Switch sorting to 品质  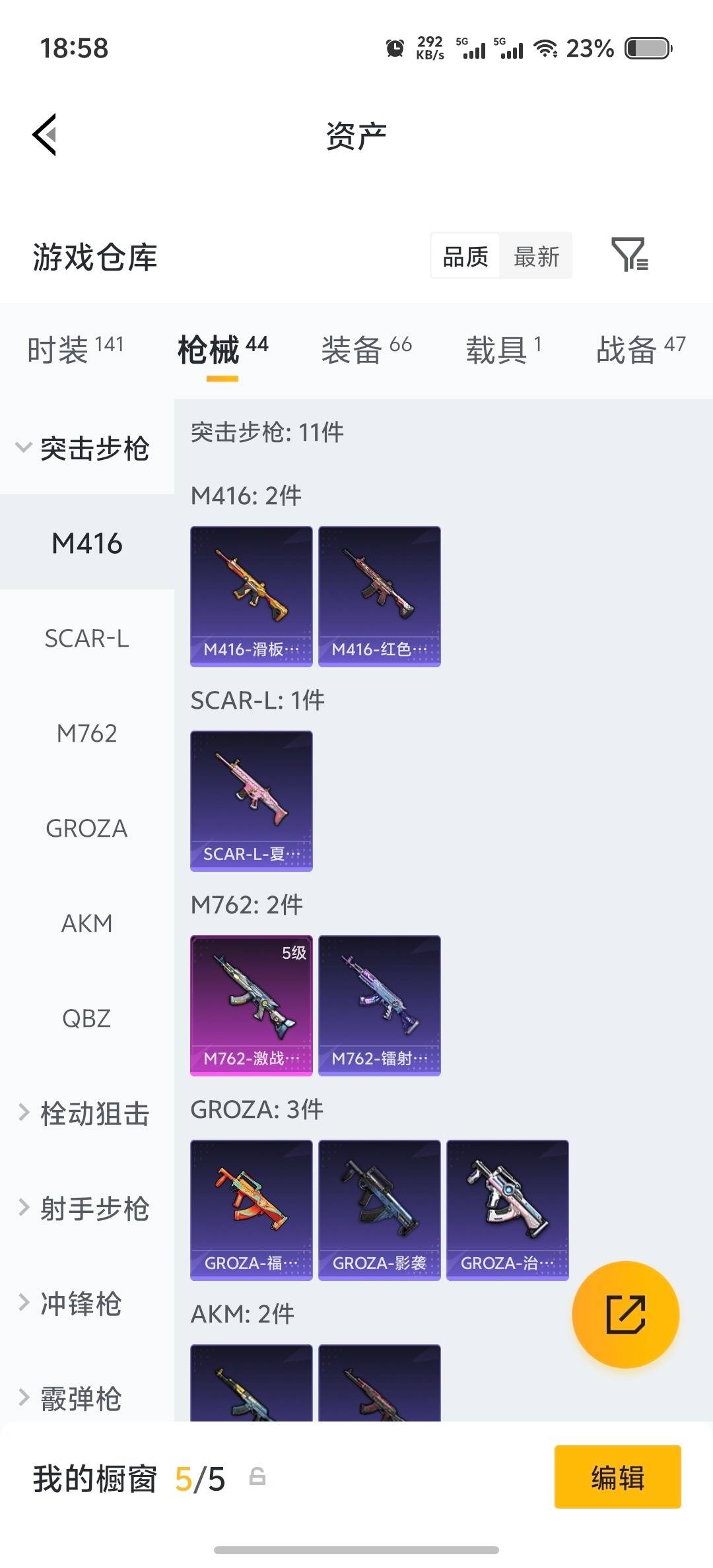(x=464, y=256)
